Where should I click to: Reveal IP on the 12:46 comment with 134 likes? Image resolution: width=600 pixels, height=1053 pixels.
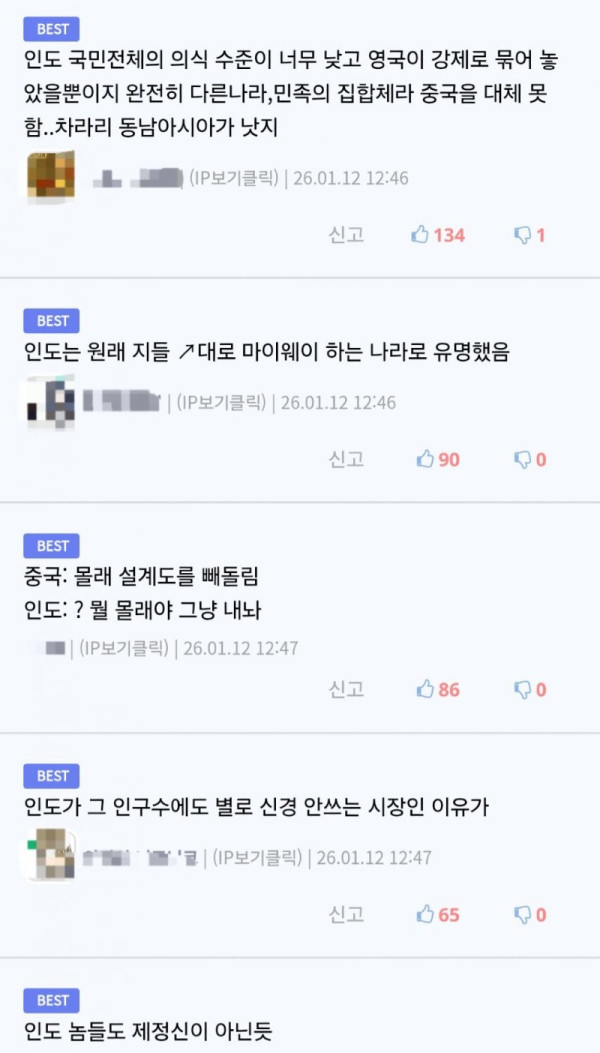(x=235, y=178)
